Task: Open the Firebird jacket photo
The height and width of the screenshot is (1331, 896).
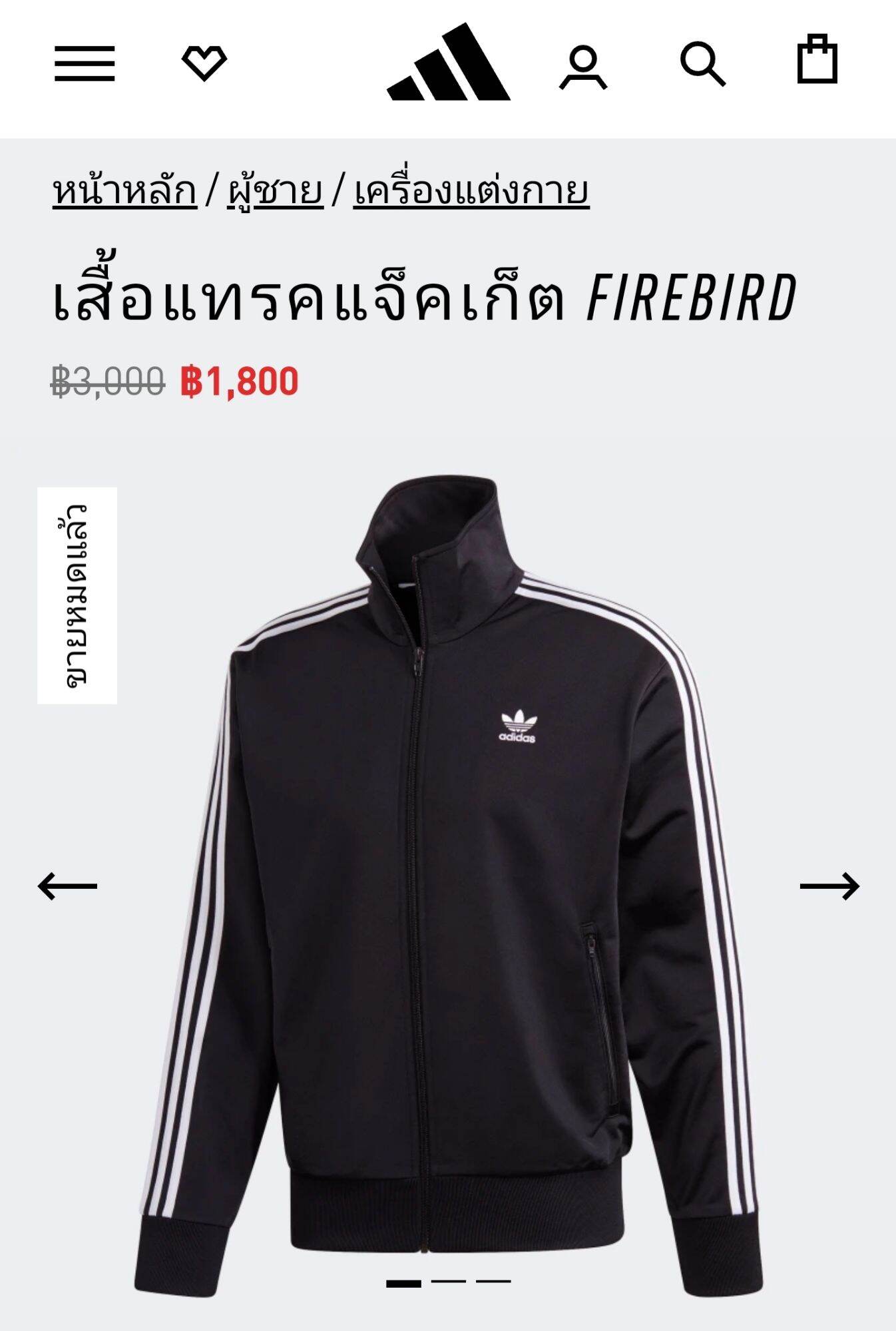Action: [448, 866]
